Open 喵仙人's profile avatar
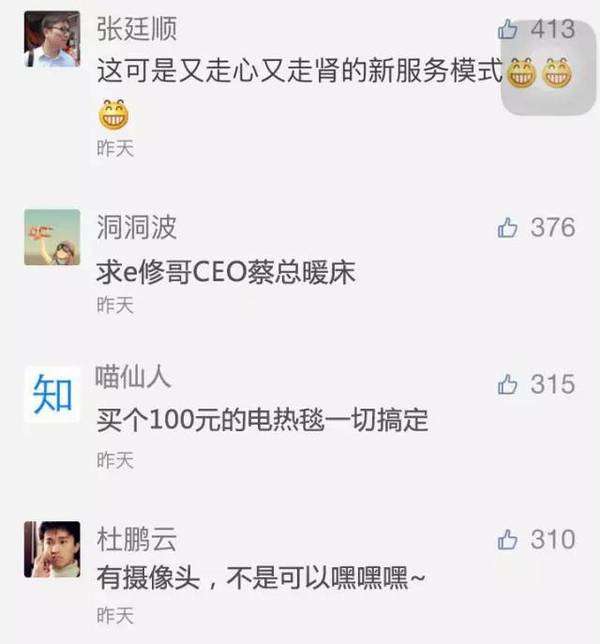The width and height of the screenshot is (600, 644). (51, 393)
